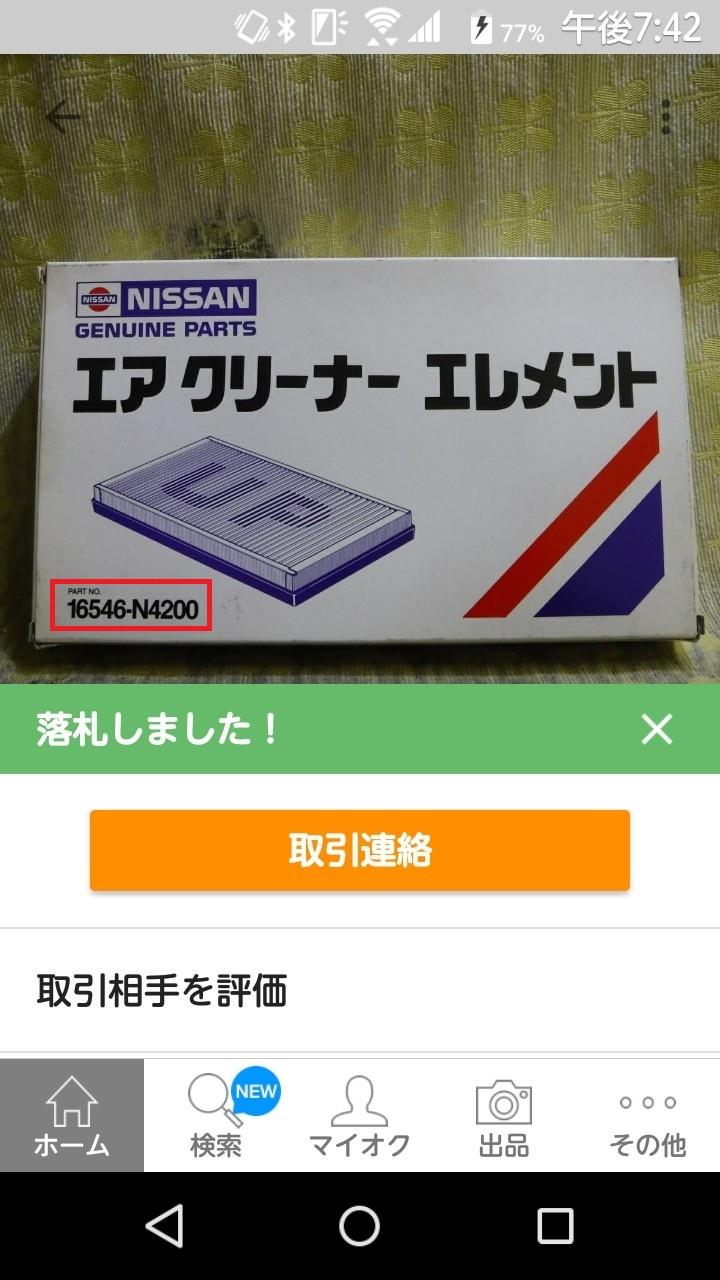The width and height of the screenshot is (720, 1280).
Task: Open the 検索 tab
Action: pyautogui.click(x=216, y=1115)
